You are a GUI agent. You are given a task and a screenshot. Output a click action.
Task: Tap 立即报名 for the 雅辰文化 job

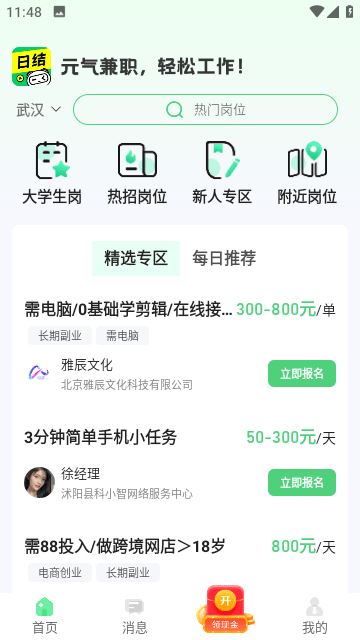tap(302, 373)
